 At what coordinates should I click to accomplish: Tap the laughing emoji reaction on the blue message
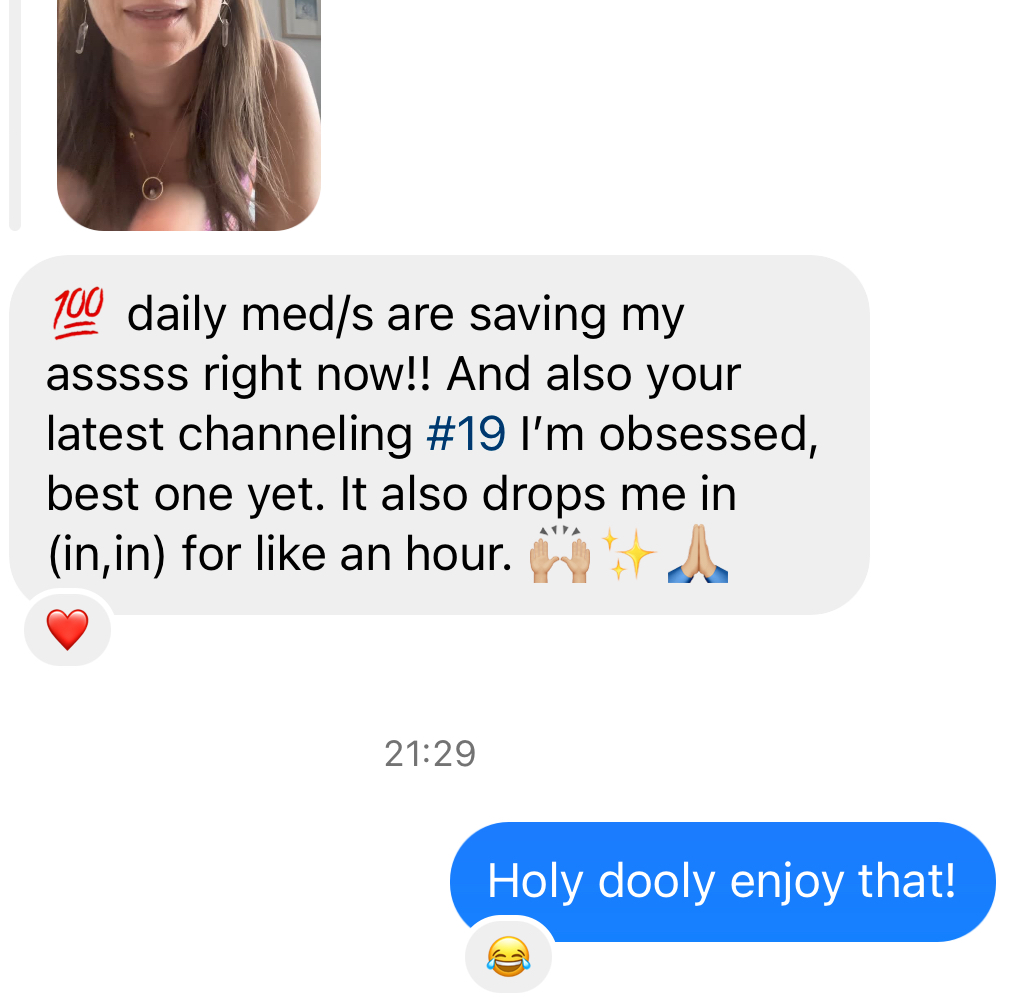click(508, 957)
